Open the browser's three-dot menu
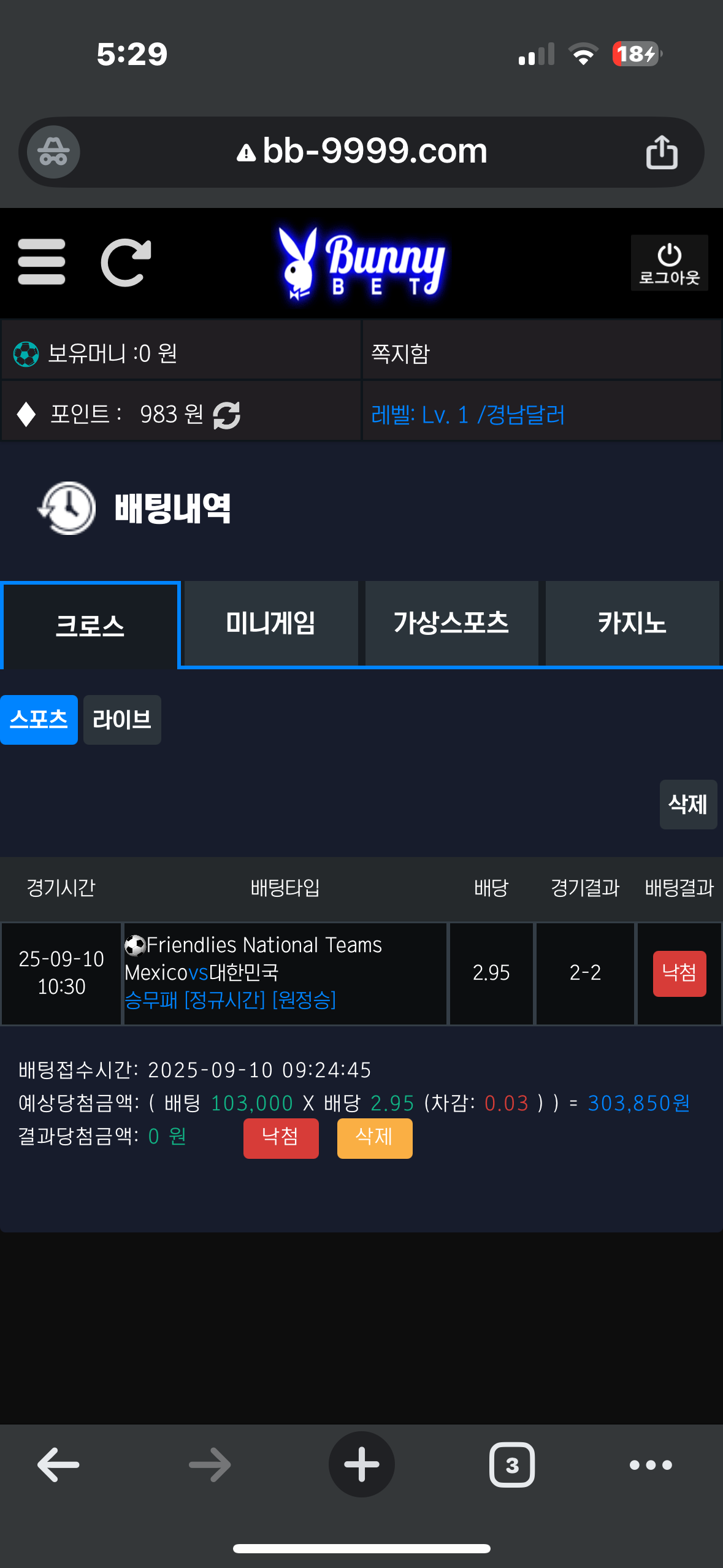 coord(651,1464)
